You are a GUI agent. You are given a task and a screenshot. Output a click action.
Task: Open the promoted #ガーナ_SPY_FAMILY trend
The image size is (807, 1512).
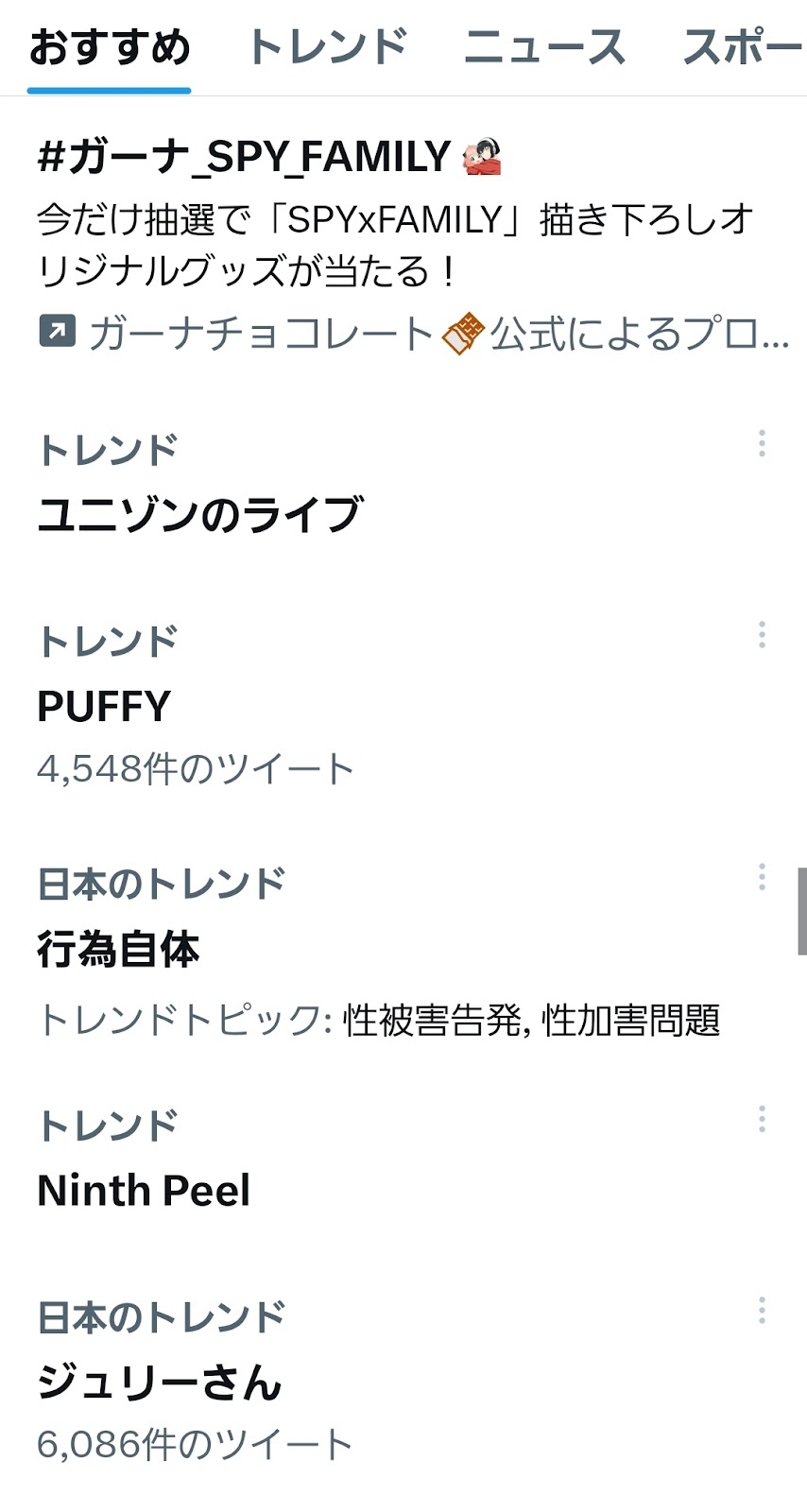click(x=244, y=157)
